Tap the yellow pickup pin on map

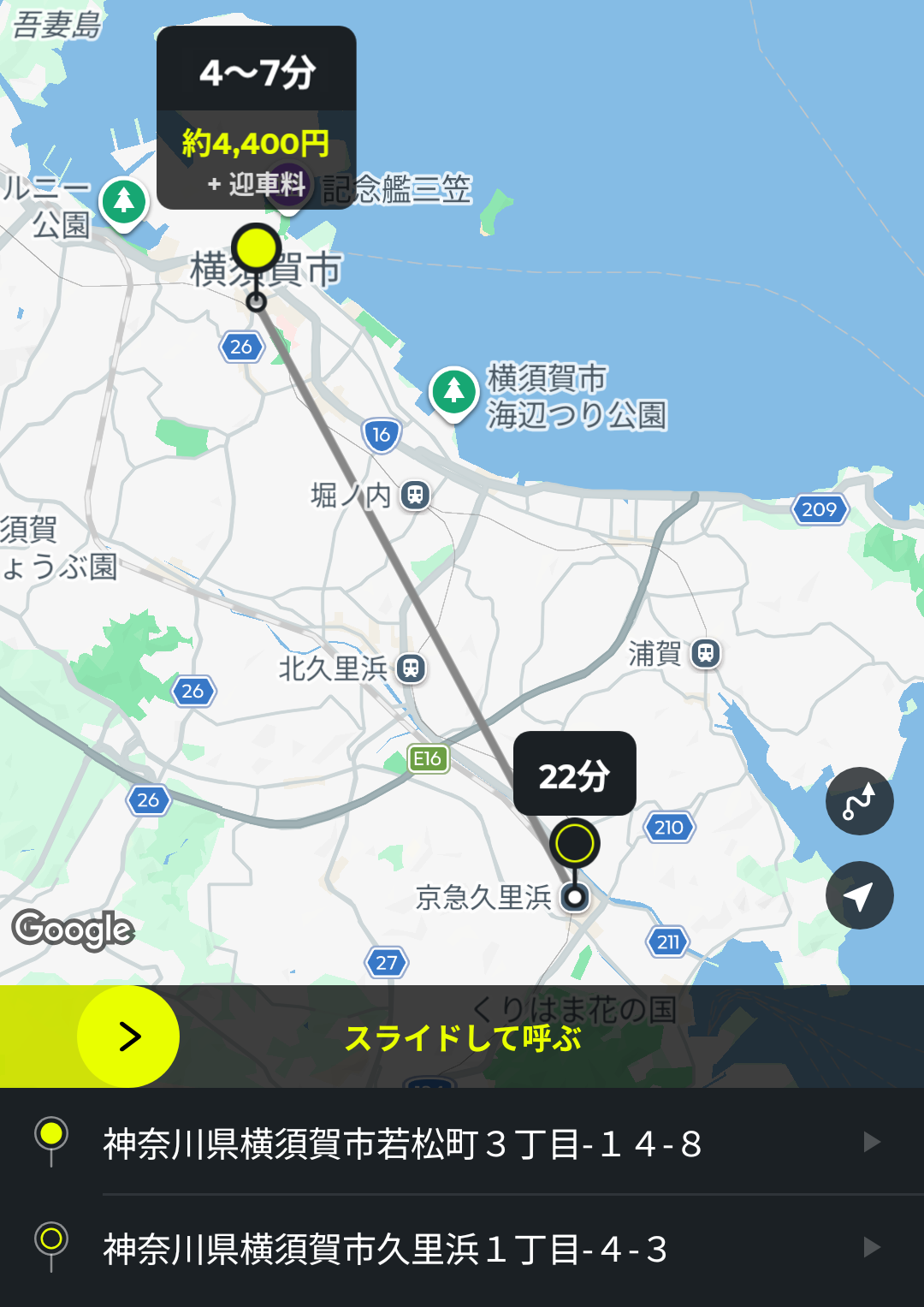tap(257, 249)
